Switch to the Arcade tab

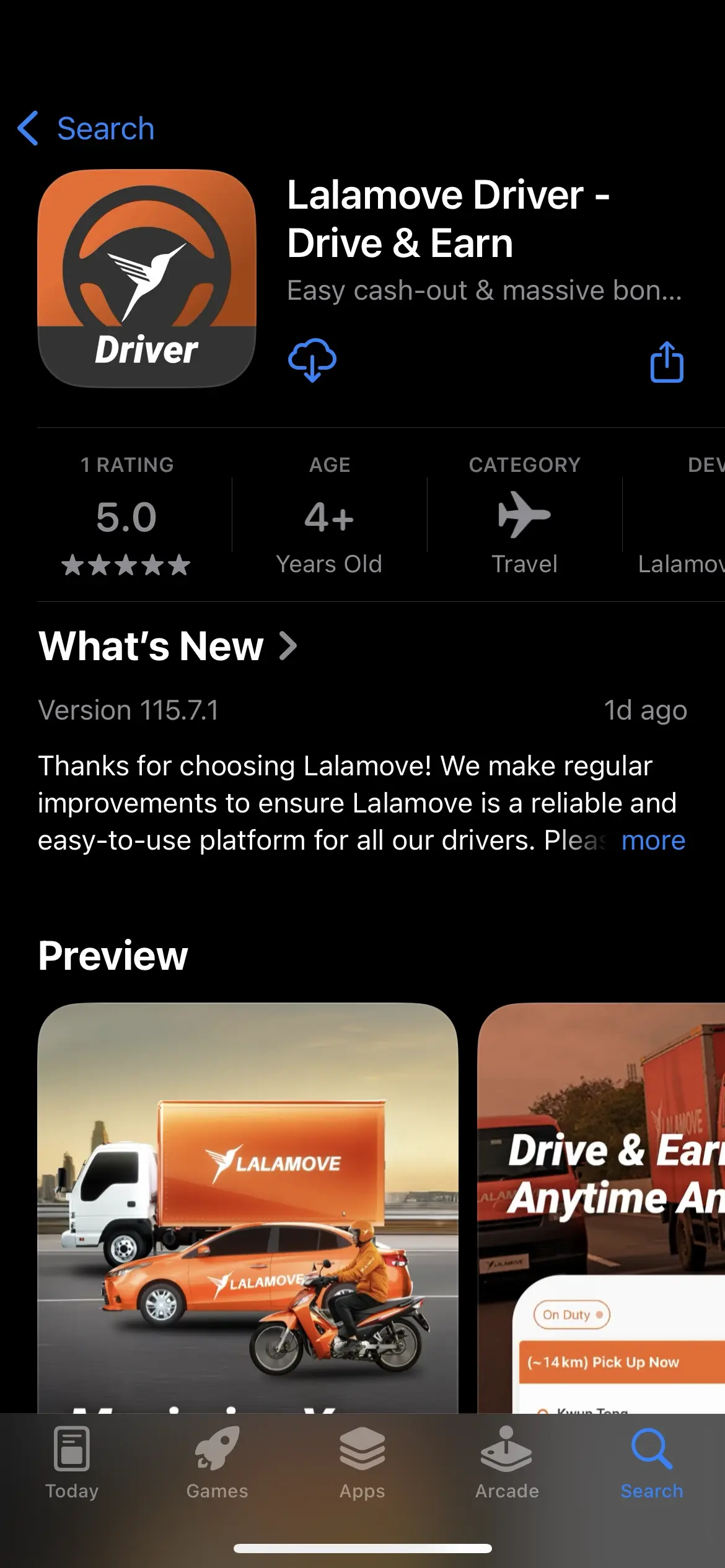[x=507, y=1463]
